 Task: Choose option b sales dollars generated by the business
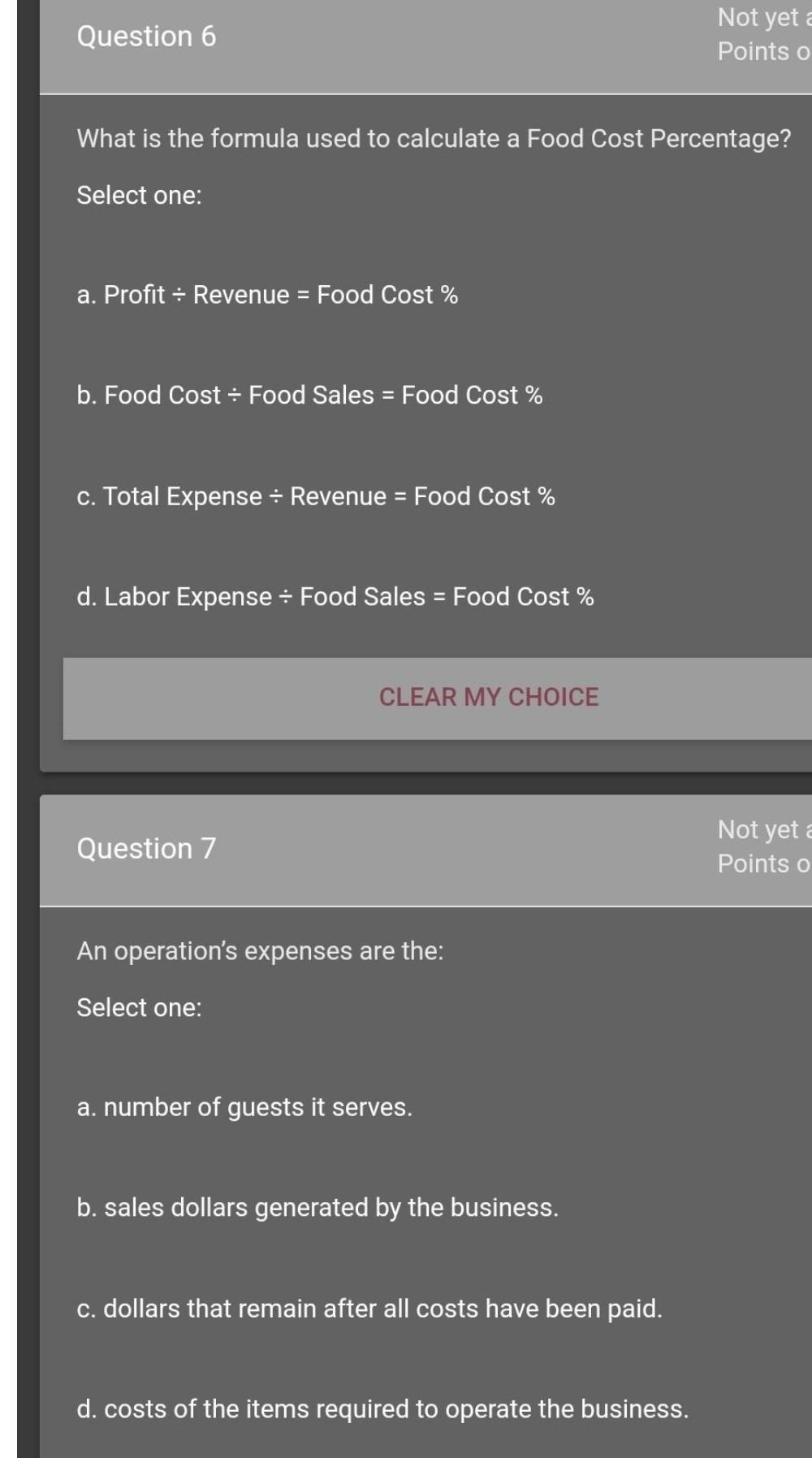(x=317, y=1208)
